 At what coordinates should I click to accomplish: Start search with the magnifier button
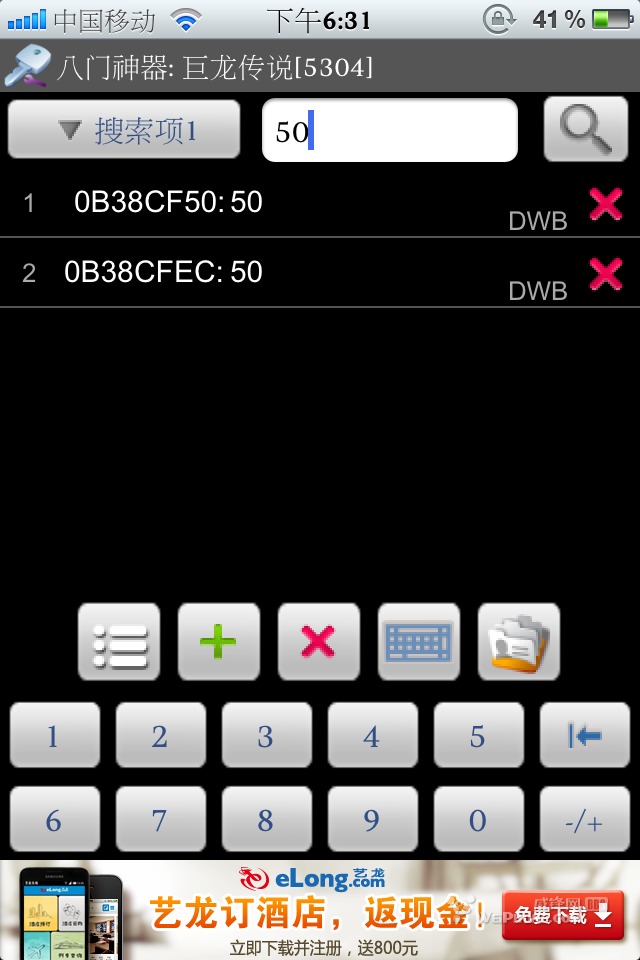pos(585,130)
